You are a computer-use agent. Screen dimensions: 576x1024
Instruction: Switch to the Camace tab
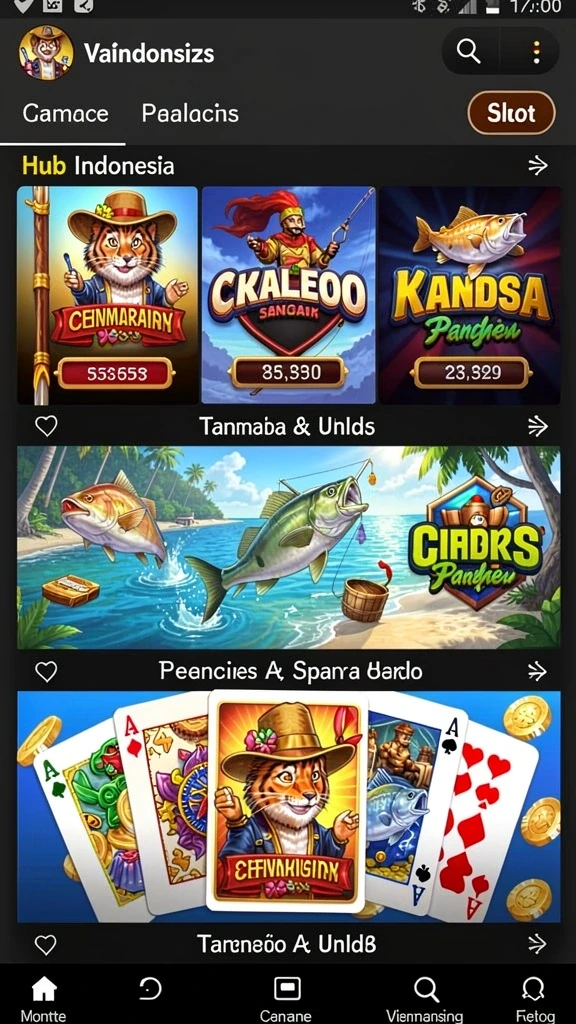(x=65, y=114)
